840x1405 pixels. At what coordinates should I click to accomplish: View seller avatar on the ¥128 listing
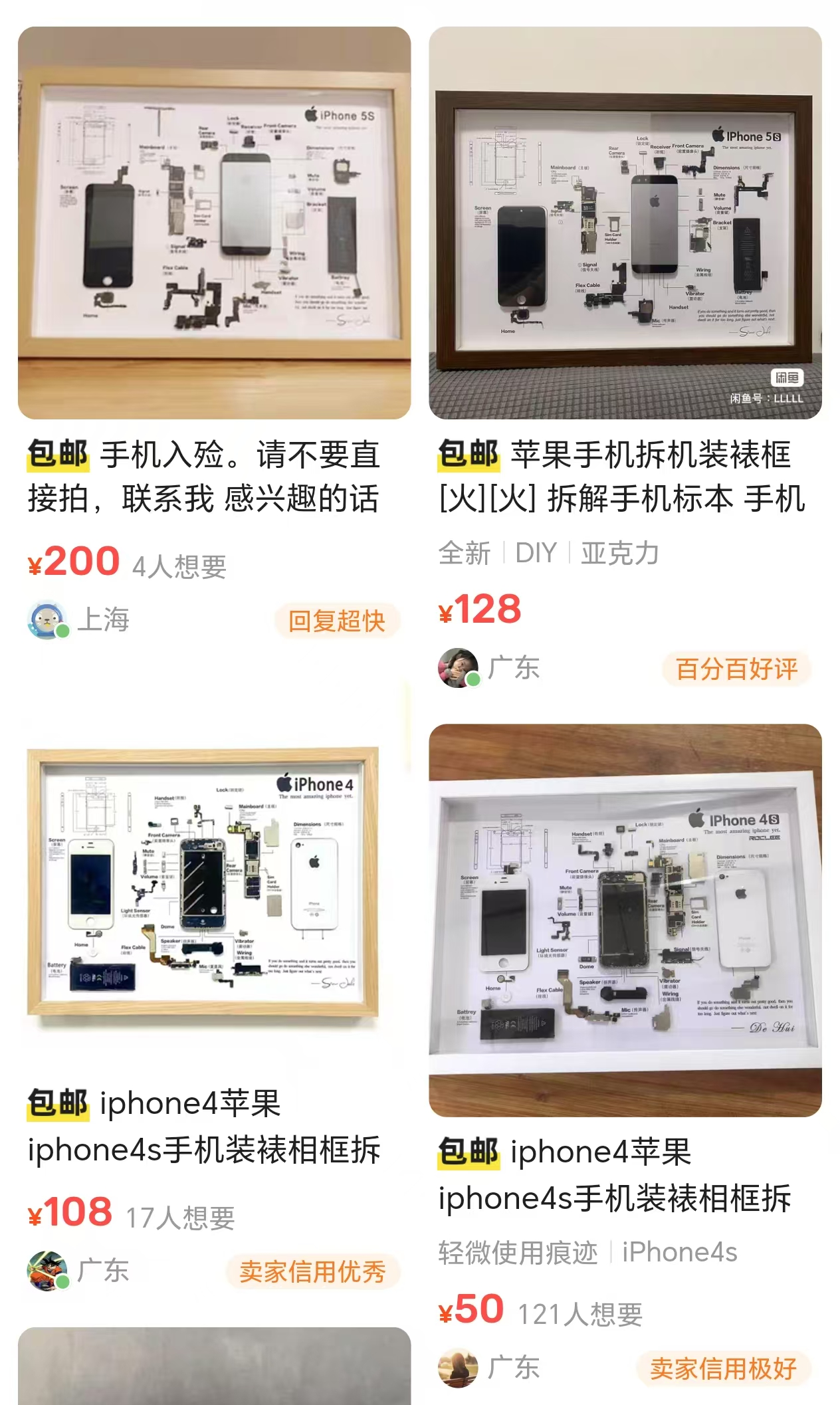click(x=459, y=668)
